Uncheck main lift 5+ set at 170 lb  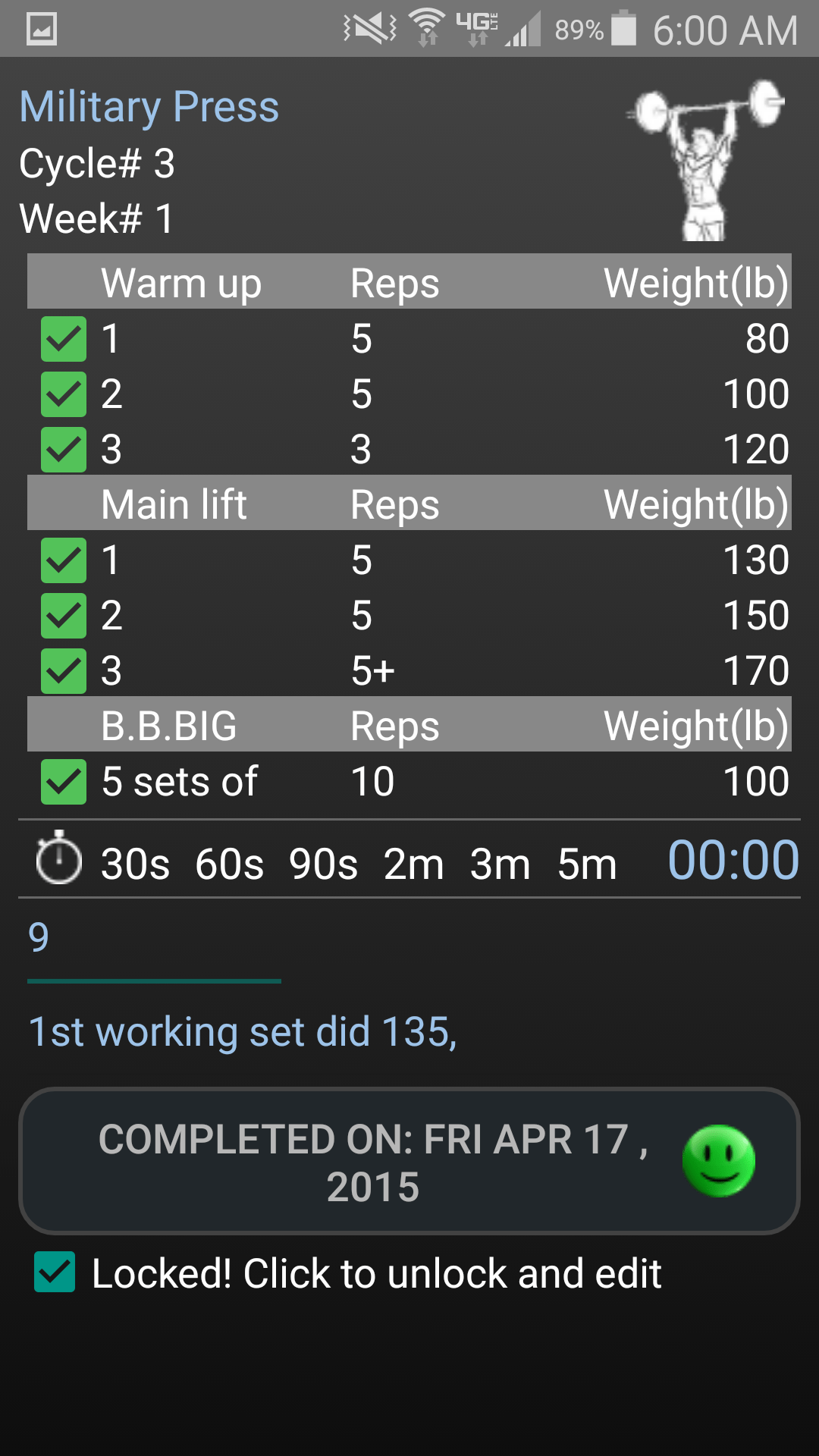pos(64,671)
